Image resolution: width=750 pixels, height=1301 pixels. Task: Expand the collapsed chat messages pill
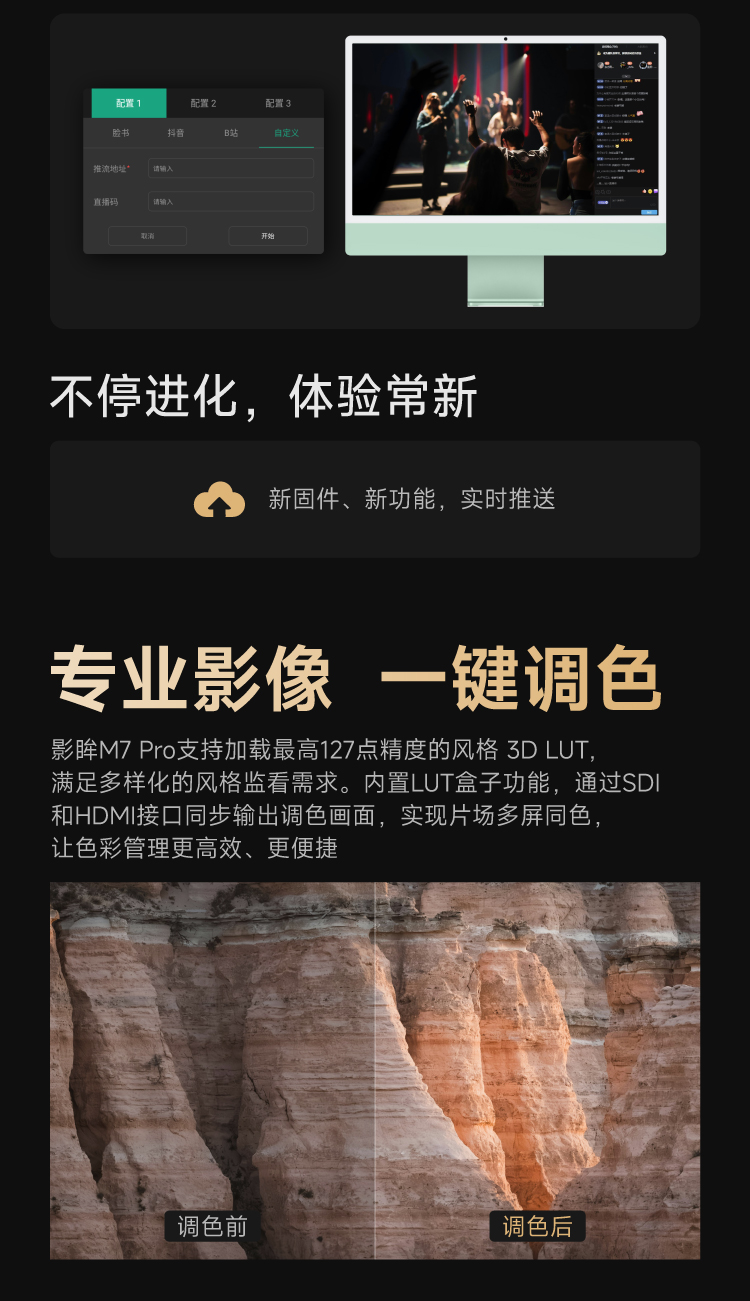(x=626, y=76)
